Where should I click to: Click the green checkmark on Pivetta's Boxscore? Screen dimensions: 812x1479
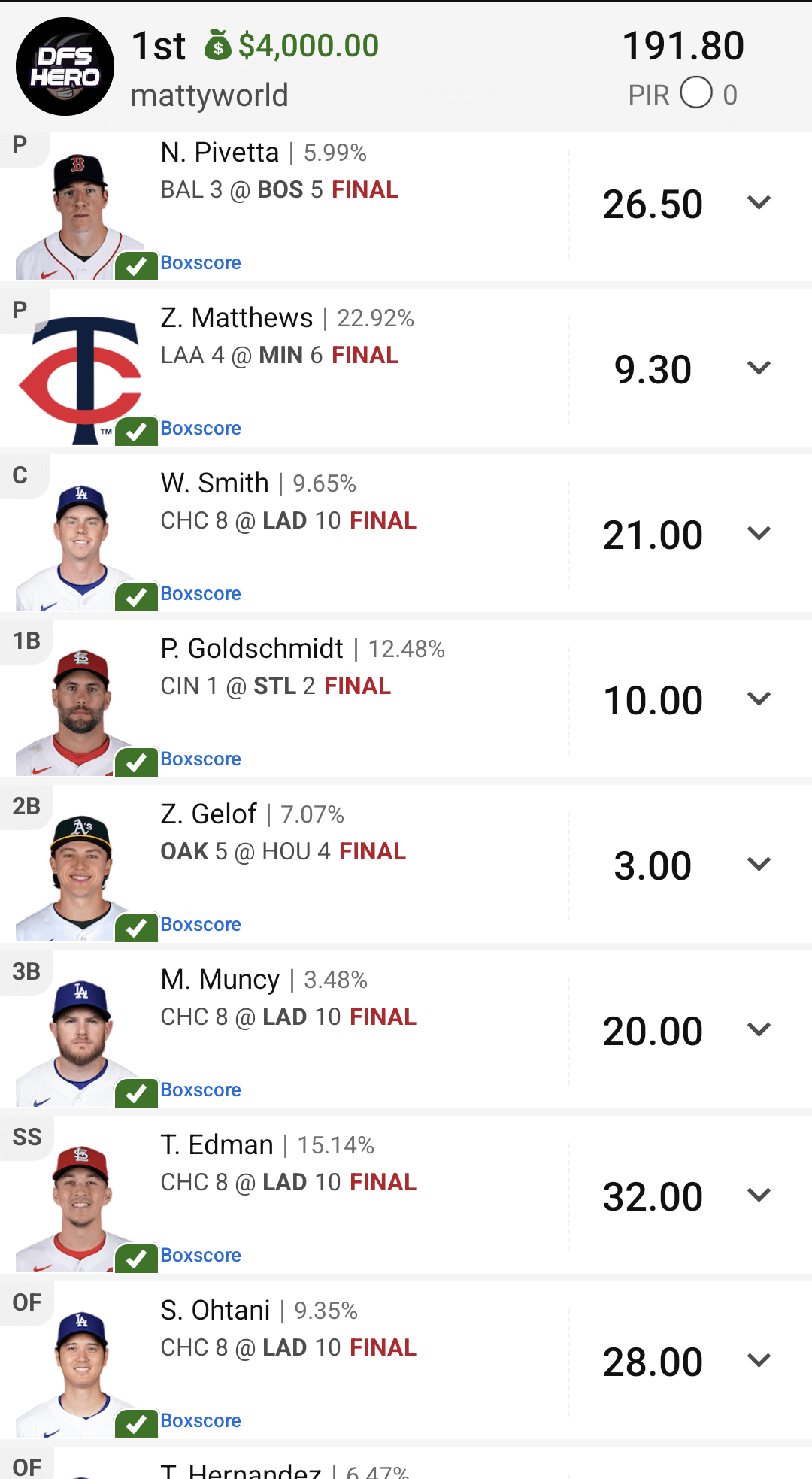(x=137, y=265)
